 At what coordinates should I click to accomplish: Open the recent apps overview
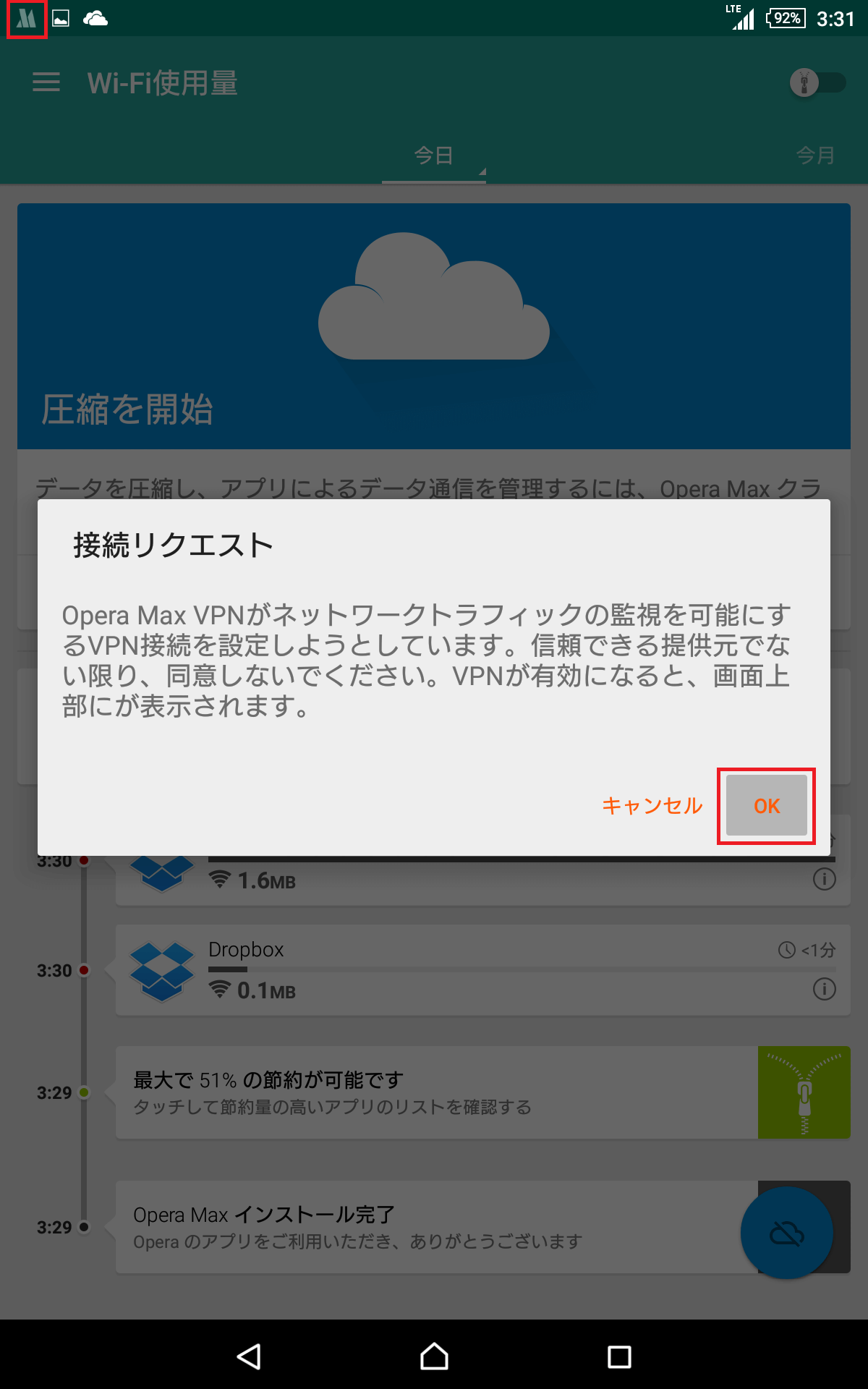(619, 1356)
